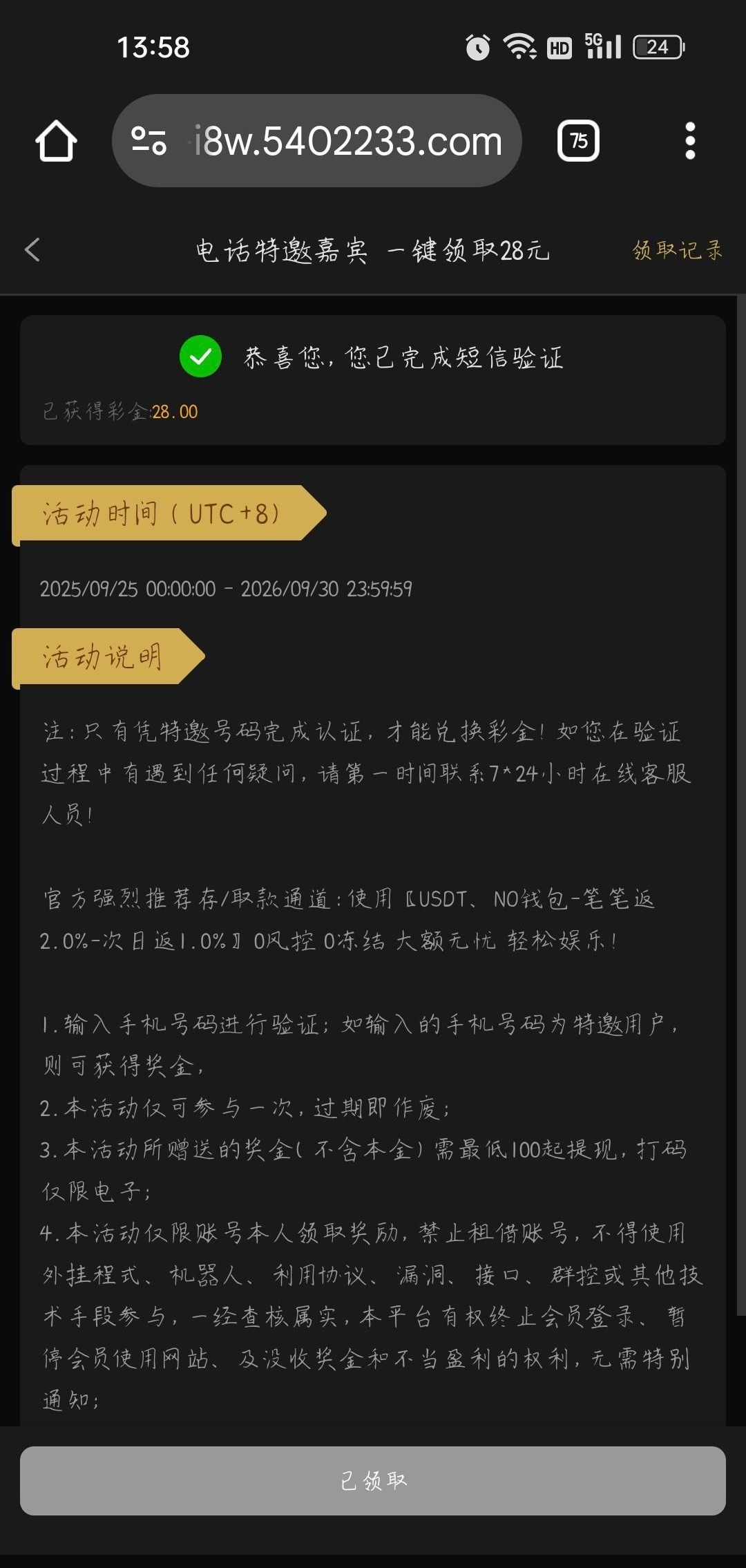Go back using the page's back arrow

[32, 249]
